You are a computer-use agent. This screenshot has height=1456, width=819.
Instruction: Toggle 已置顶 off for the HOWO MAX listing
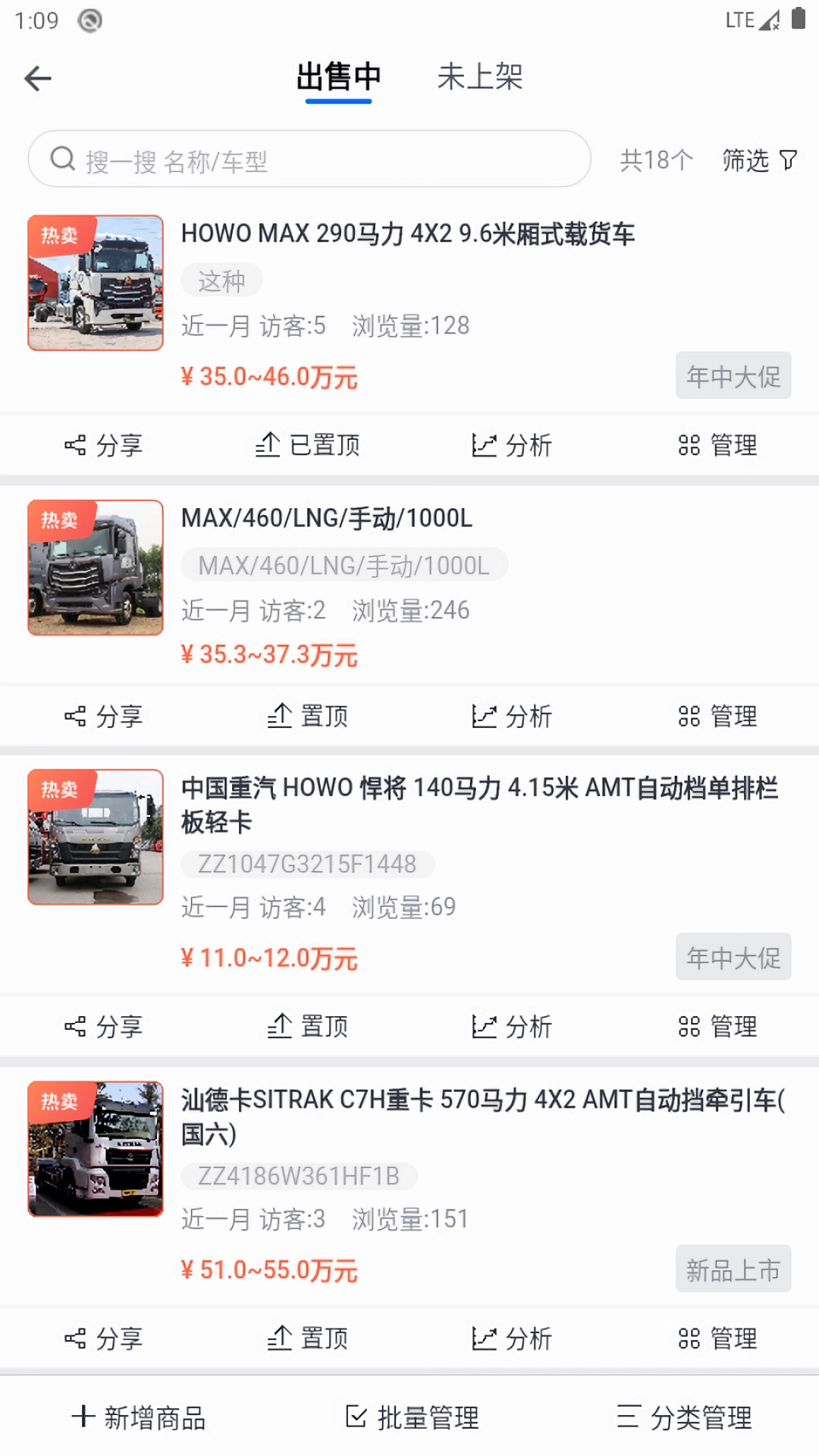coord(307,445)
